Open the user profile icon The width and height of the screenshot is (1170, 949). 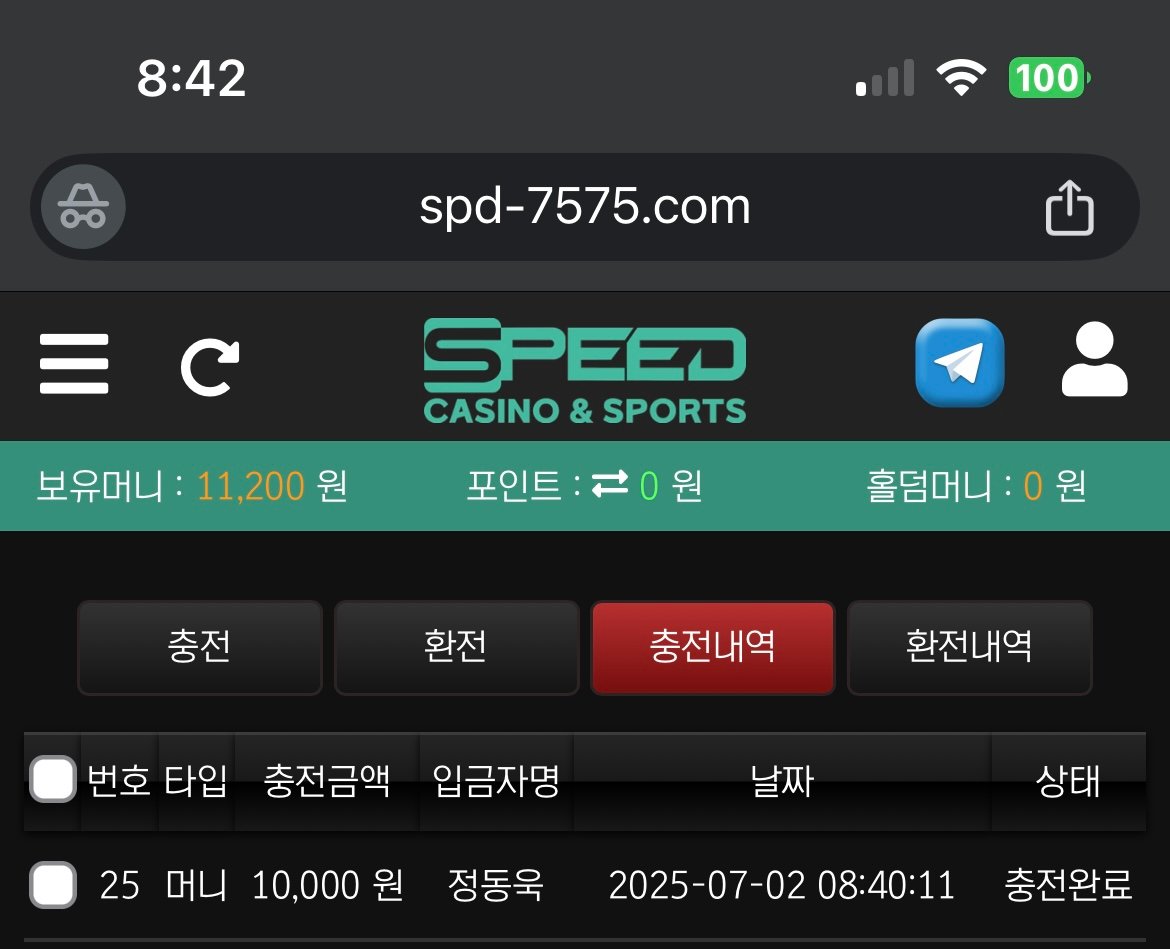(x=1094, y=361)
